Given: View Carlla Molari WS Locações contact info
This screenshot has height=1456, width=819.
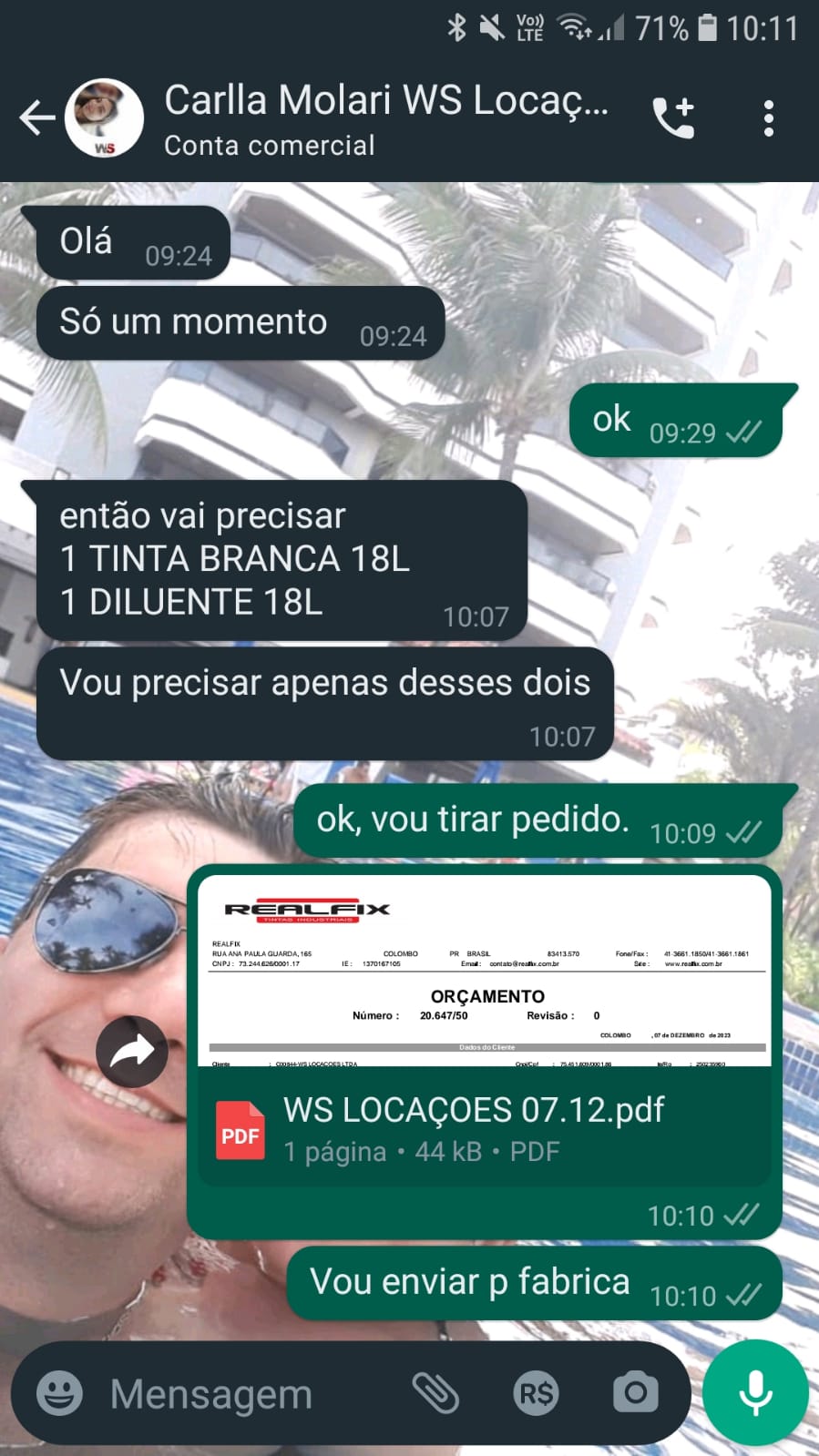Looking at the screenshot, I should pyautogui.click(x=386, y=118).
